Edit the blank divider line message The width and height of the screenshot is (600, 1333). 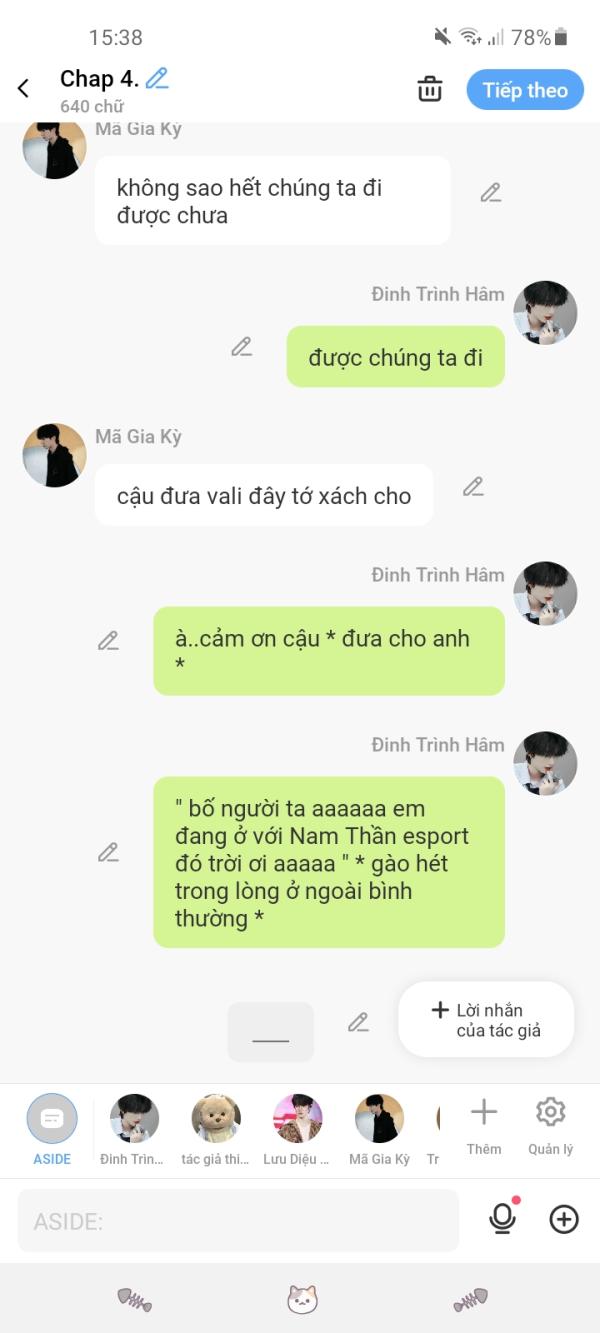(358, 1022)
